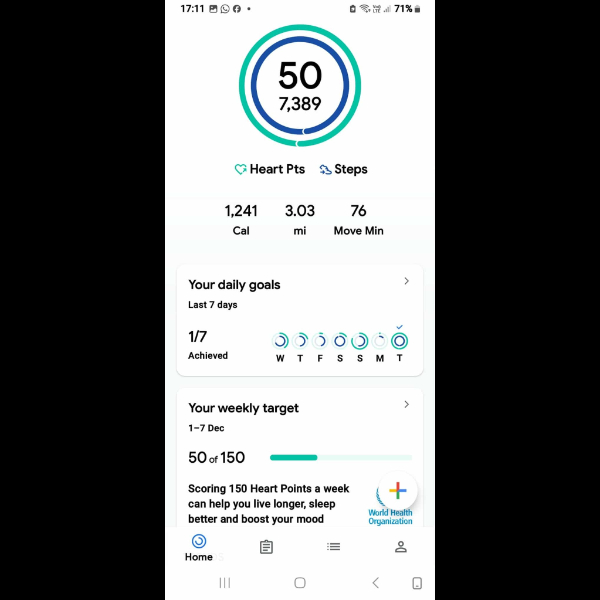The image size is (600, 600).
Task: Go back with the system back button
Action: pyautogui.click(x=375, y=583)
